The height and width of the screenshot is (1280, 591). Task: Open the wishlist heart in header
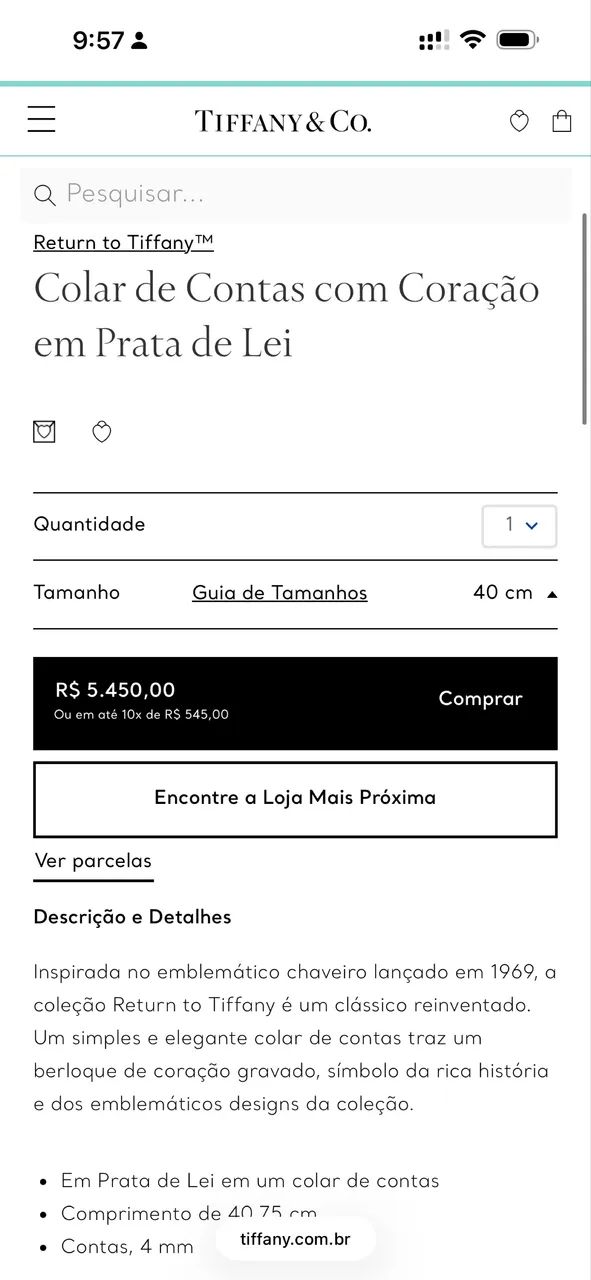[x=519, y=122]
